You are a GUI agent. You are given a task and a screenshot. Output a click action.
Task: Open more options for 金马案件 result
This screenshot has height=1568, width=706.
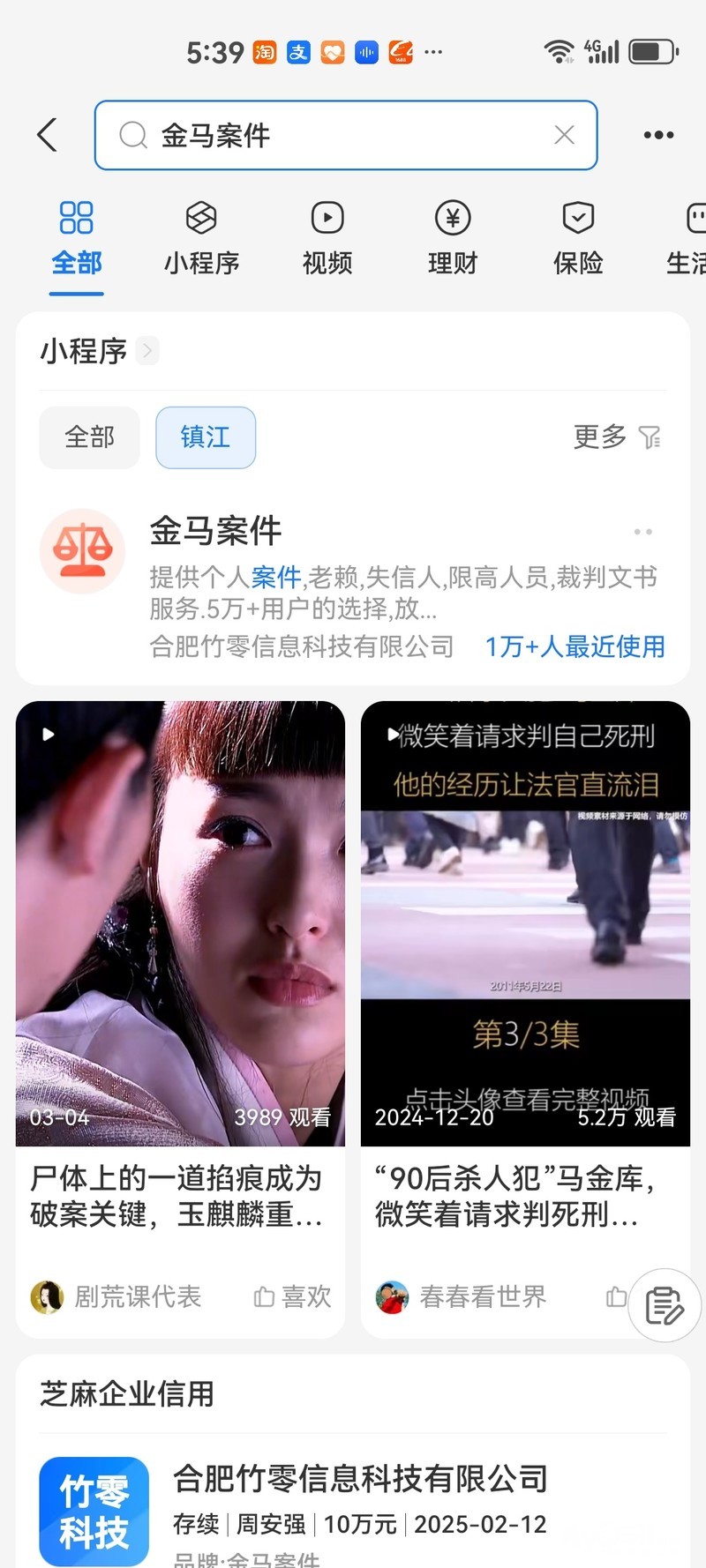(642, 532)
